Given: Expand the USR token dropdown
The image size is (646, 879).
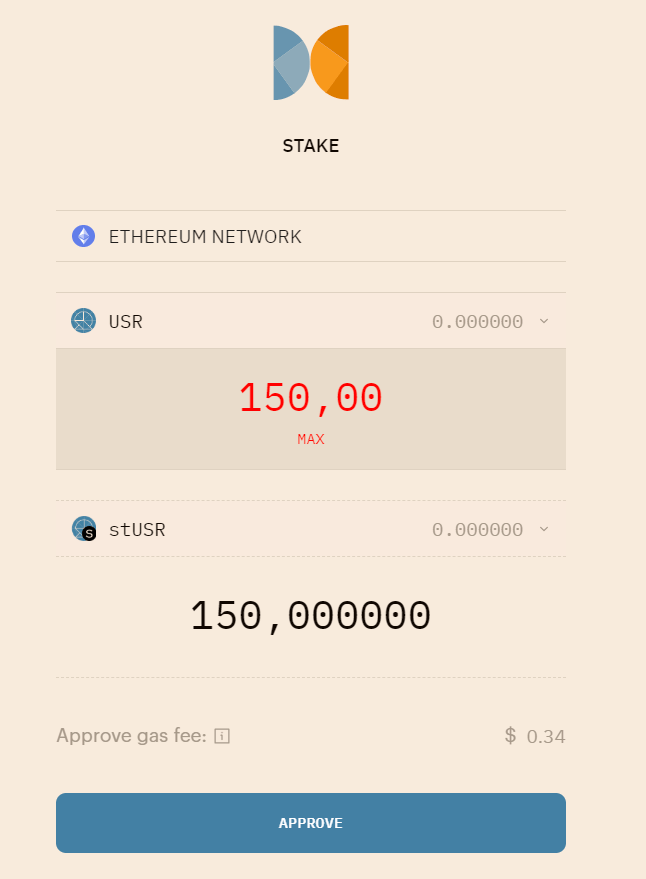Looking at the screenshot, I should coord(543,321).
